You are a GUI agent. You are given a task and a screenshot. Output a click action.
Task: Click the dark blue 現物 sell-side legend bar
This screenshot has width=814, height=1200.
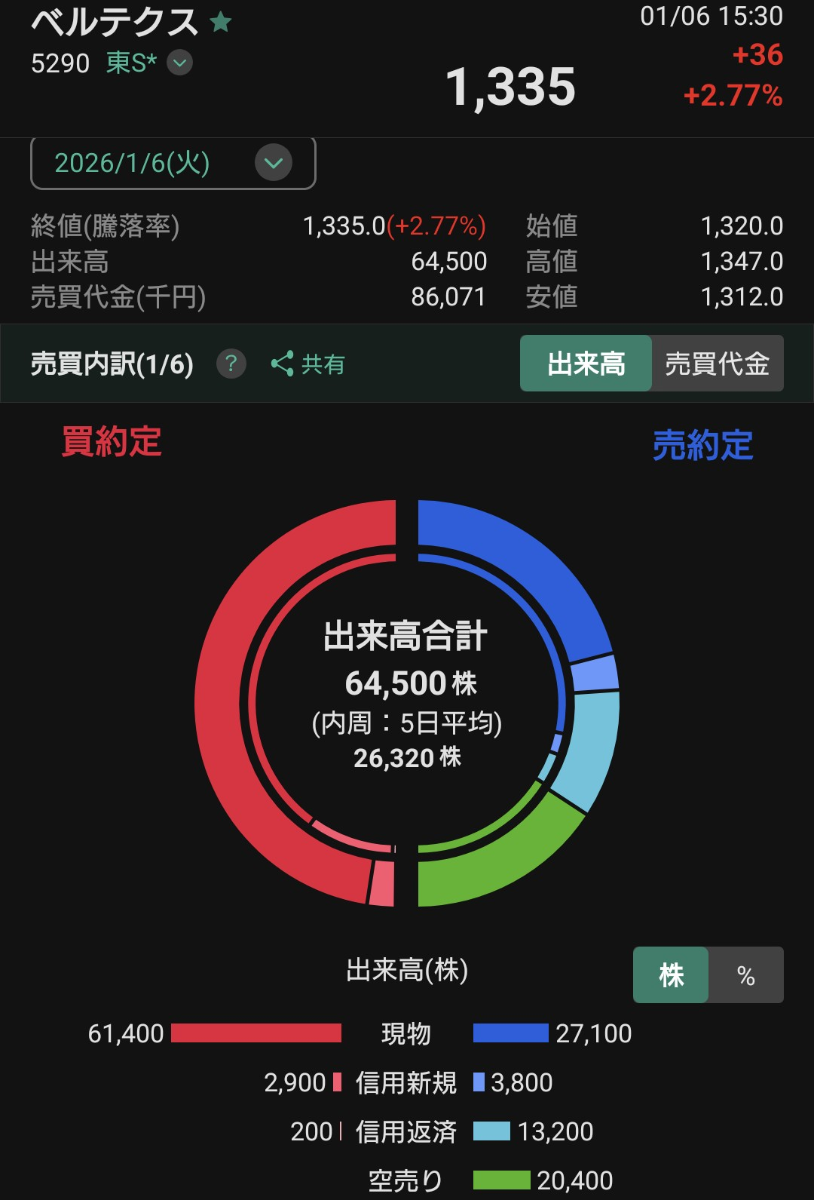click(510, 1035)
